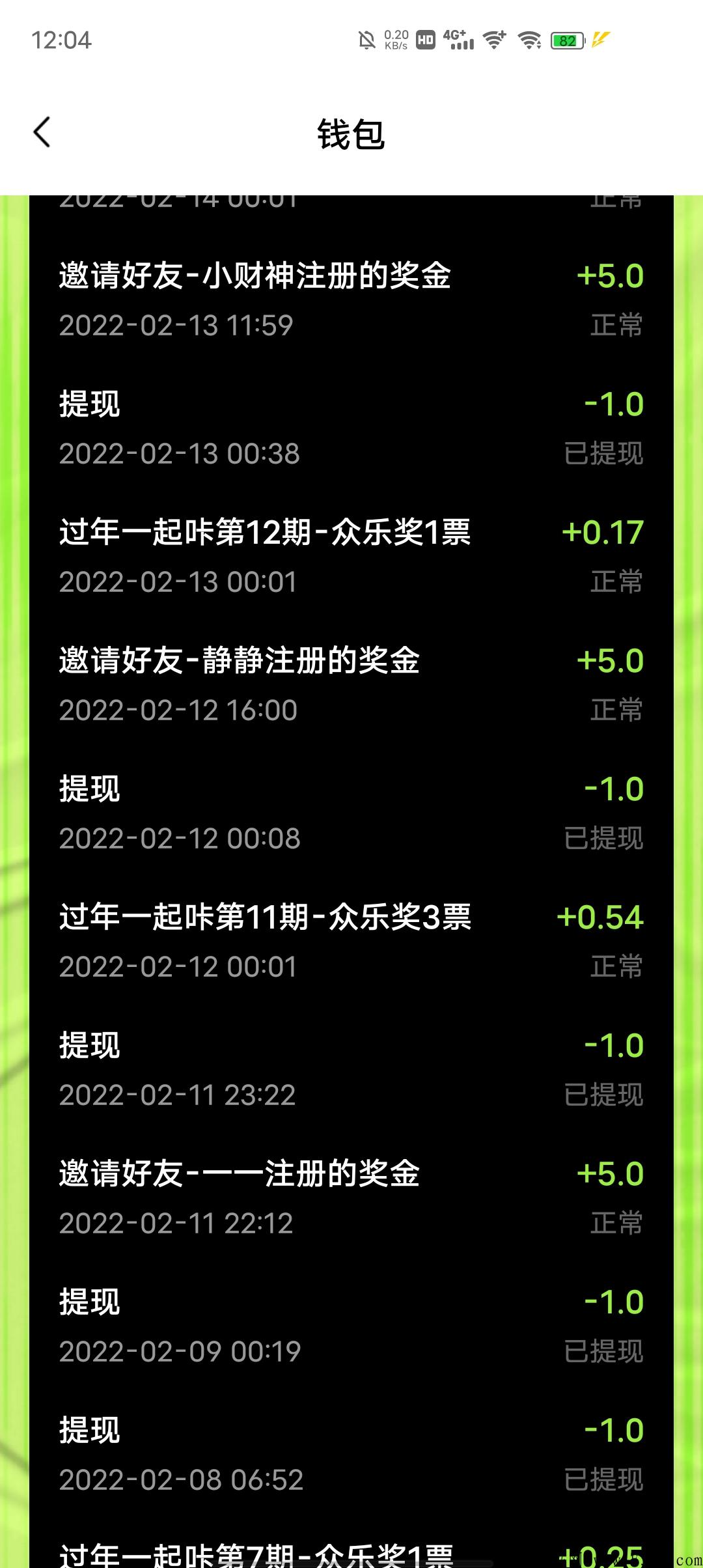Tap the clock showing 12:04
Viewport: 703px width, 1568px height.
pos(61,41)
